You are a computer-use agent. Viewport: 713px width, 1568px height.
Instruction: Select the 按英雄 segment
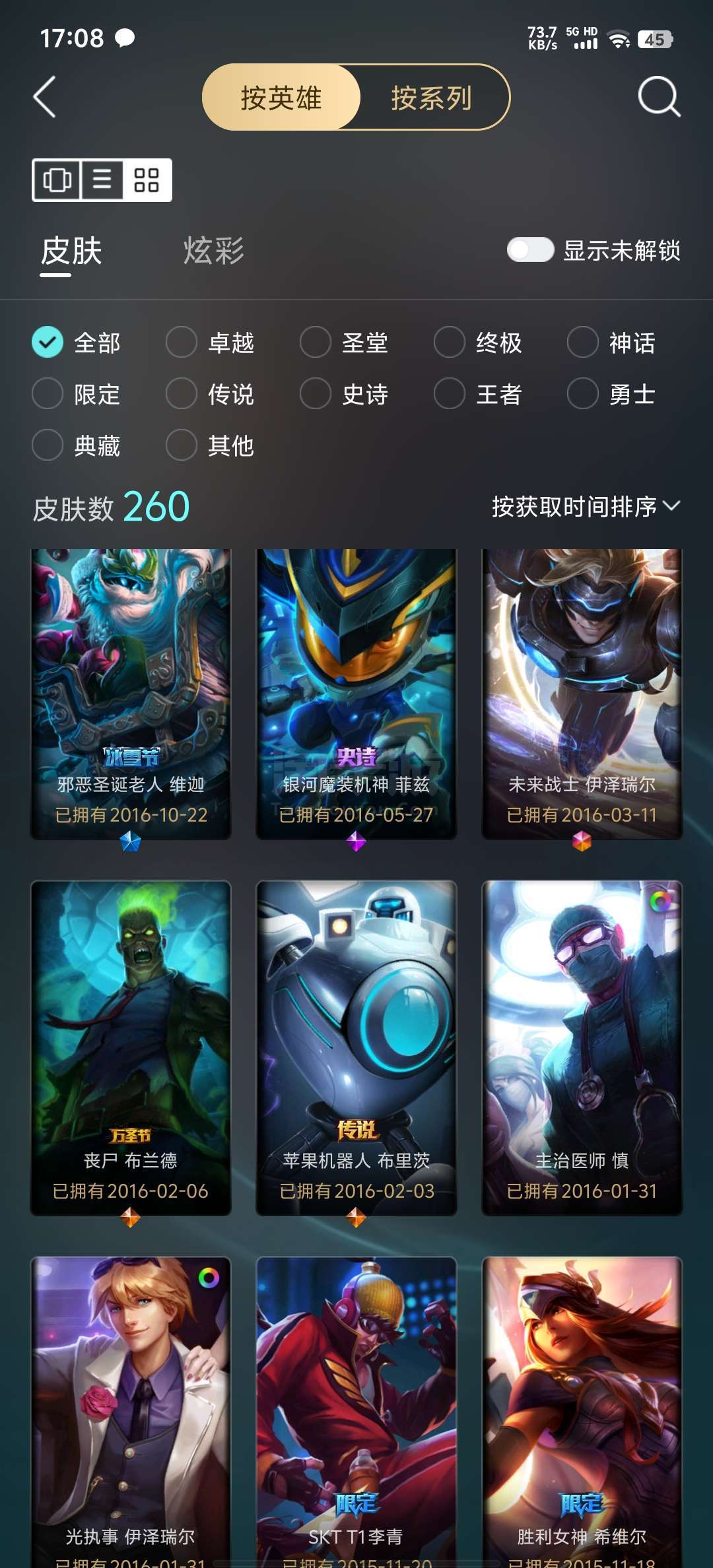click(281, 98)
